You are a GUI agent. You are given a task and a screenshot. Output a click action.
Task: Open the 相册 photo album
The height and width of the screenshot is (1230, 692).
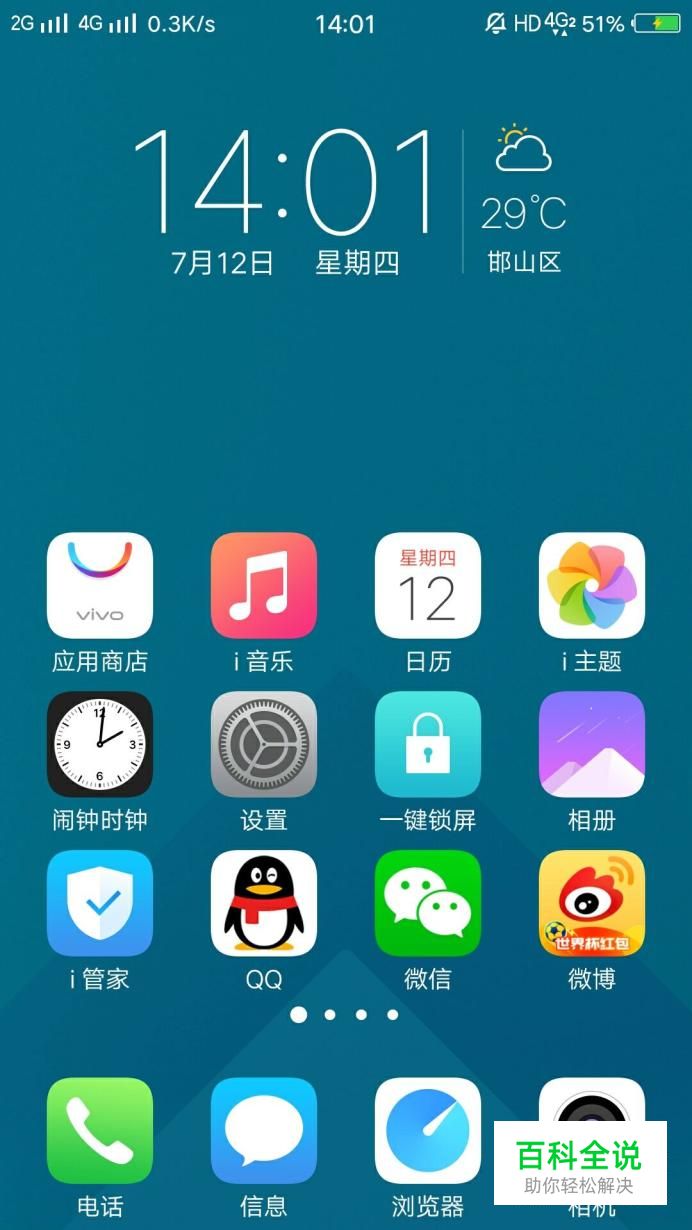(592, 745)
